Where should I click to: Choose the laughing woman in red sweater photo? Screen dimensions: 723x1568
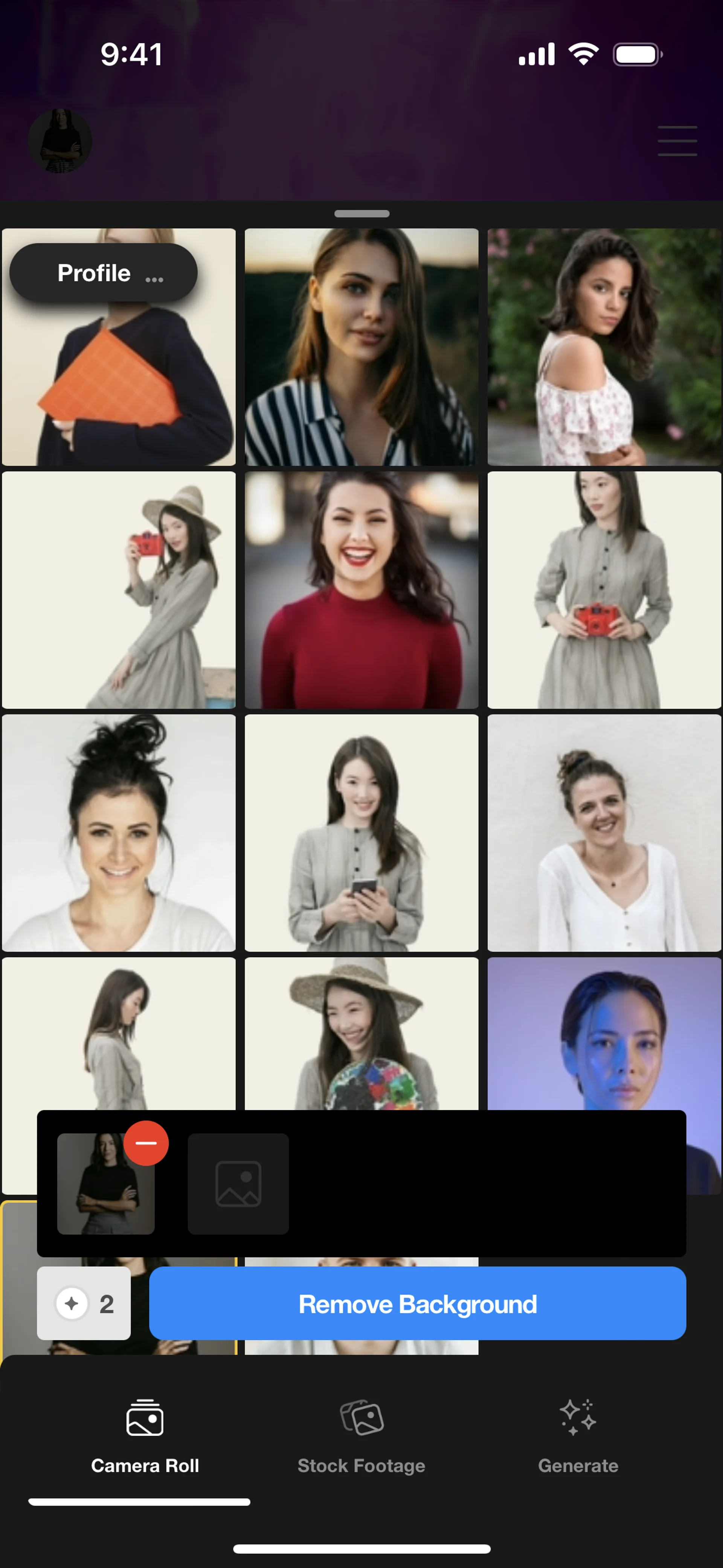361,590
